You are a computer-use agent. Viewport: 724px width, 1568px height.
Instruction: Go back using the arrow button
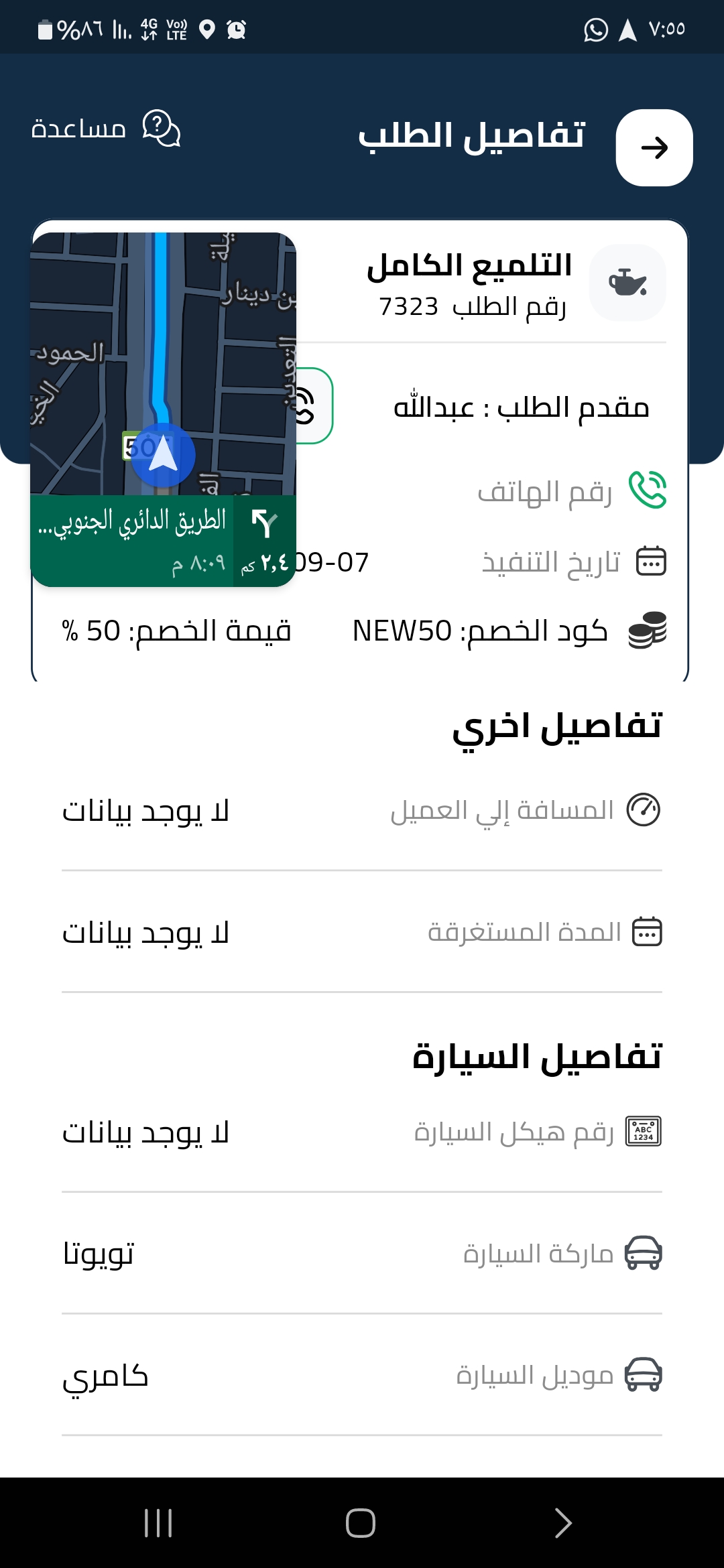coord(654,147)
